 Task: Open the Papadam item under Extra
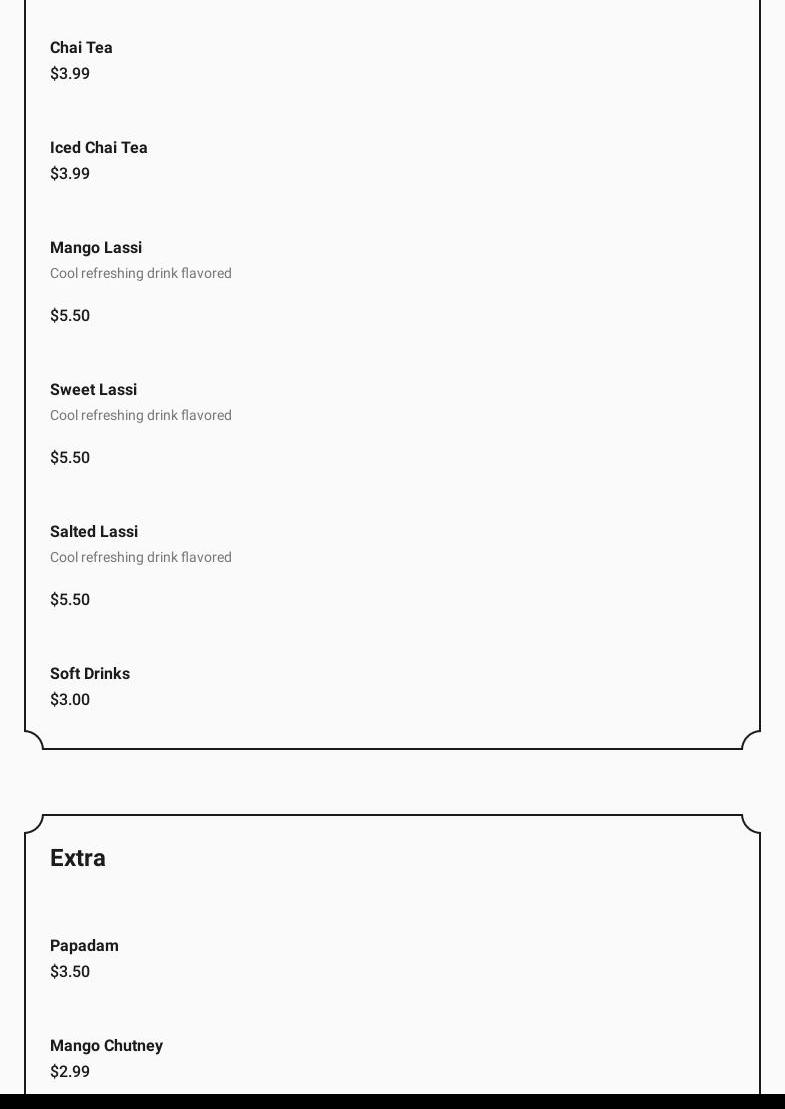[84, 946]
